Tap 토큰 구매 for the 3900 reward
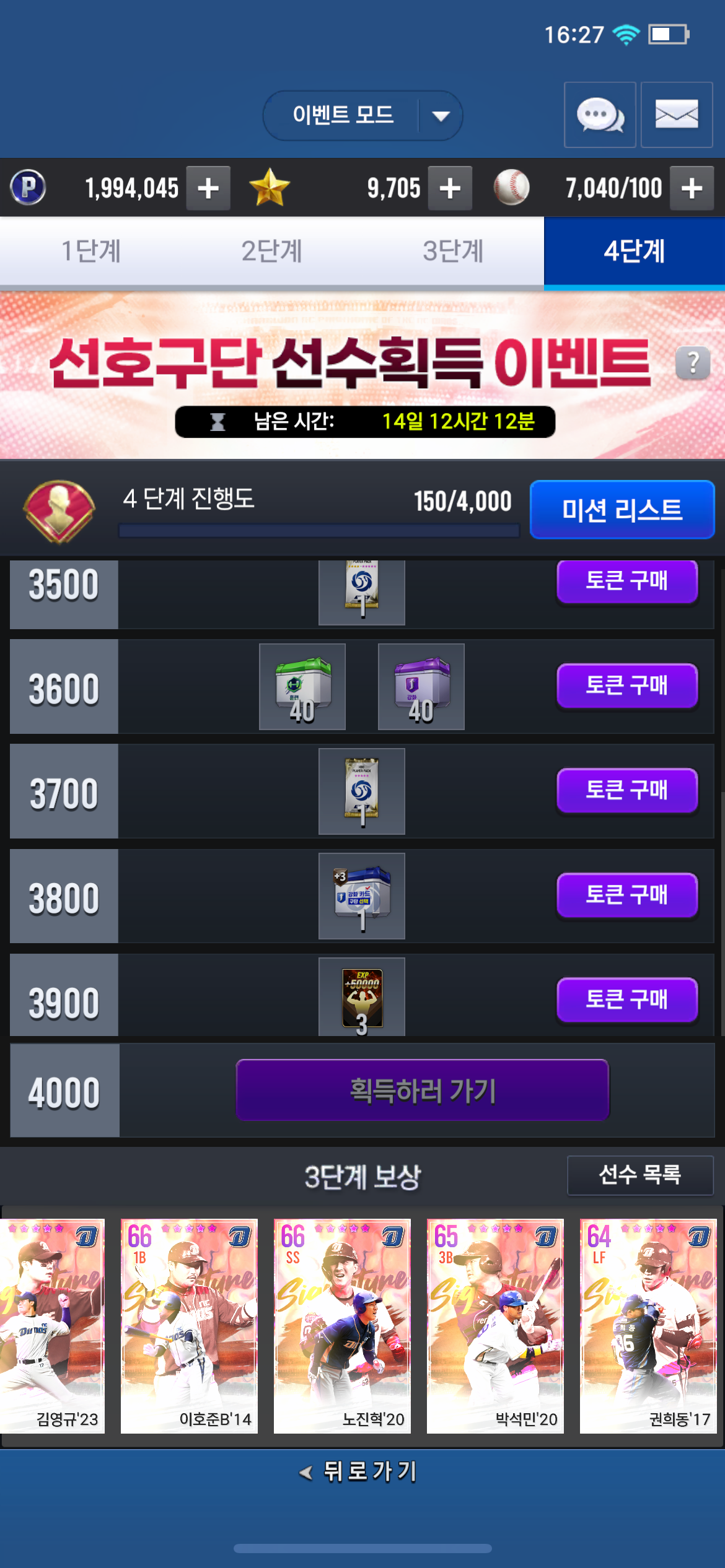The width and height of the screenshot is (725, 1568). click(x=627, y=1000)
